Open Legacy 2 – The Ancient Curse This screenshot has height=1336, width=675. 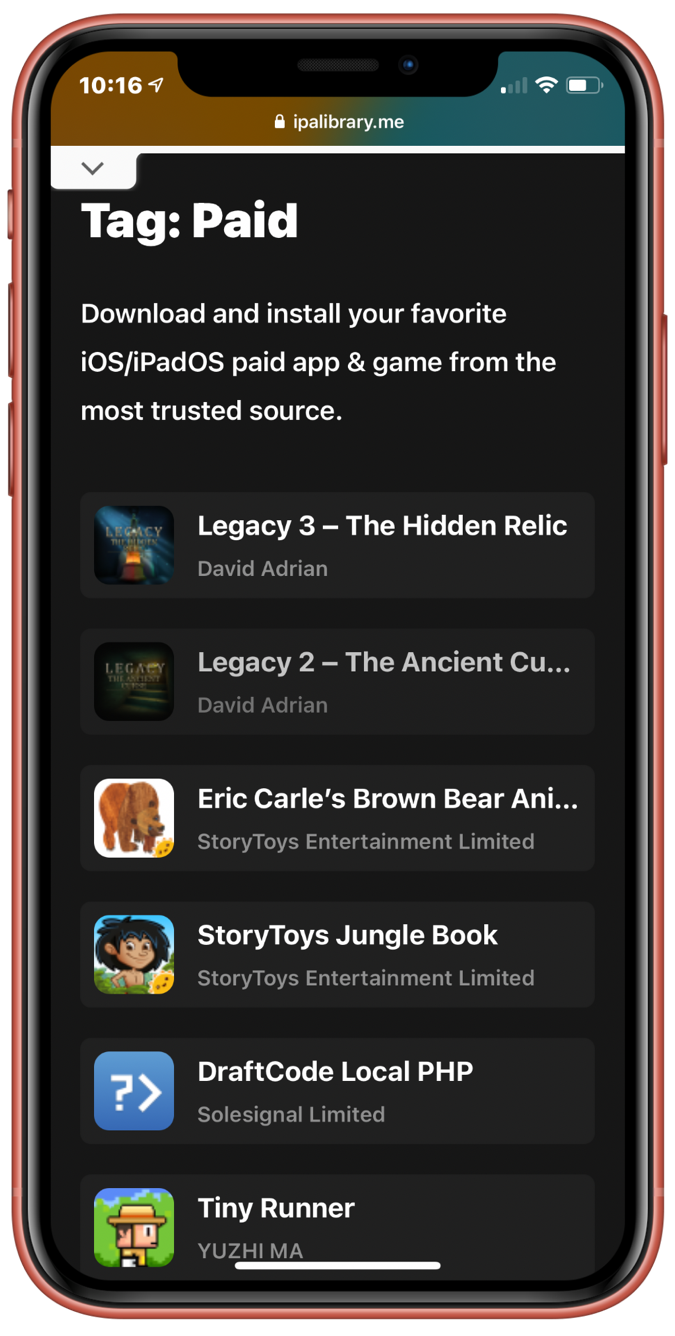tap(337, 681)
